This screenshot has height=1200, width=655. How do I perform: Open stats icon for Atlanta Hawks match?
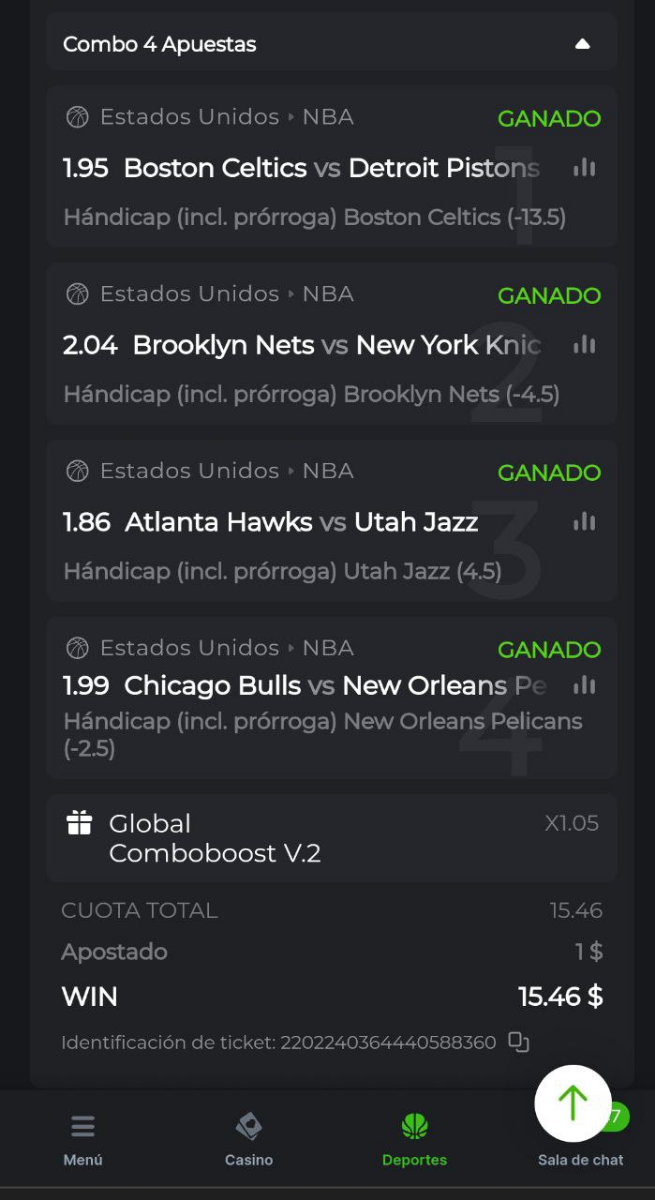coord(584,522)
